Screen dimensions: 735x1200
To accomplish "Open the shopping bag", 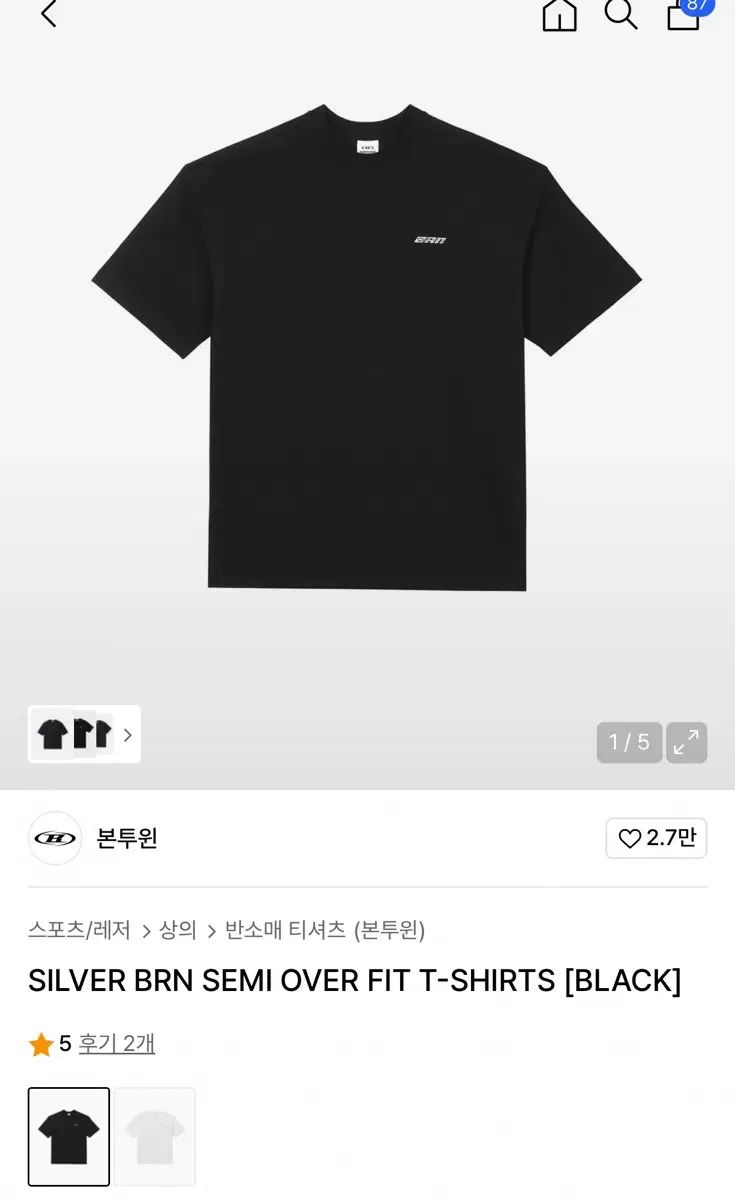I will click(684, 14).
